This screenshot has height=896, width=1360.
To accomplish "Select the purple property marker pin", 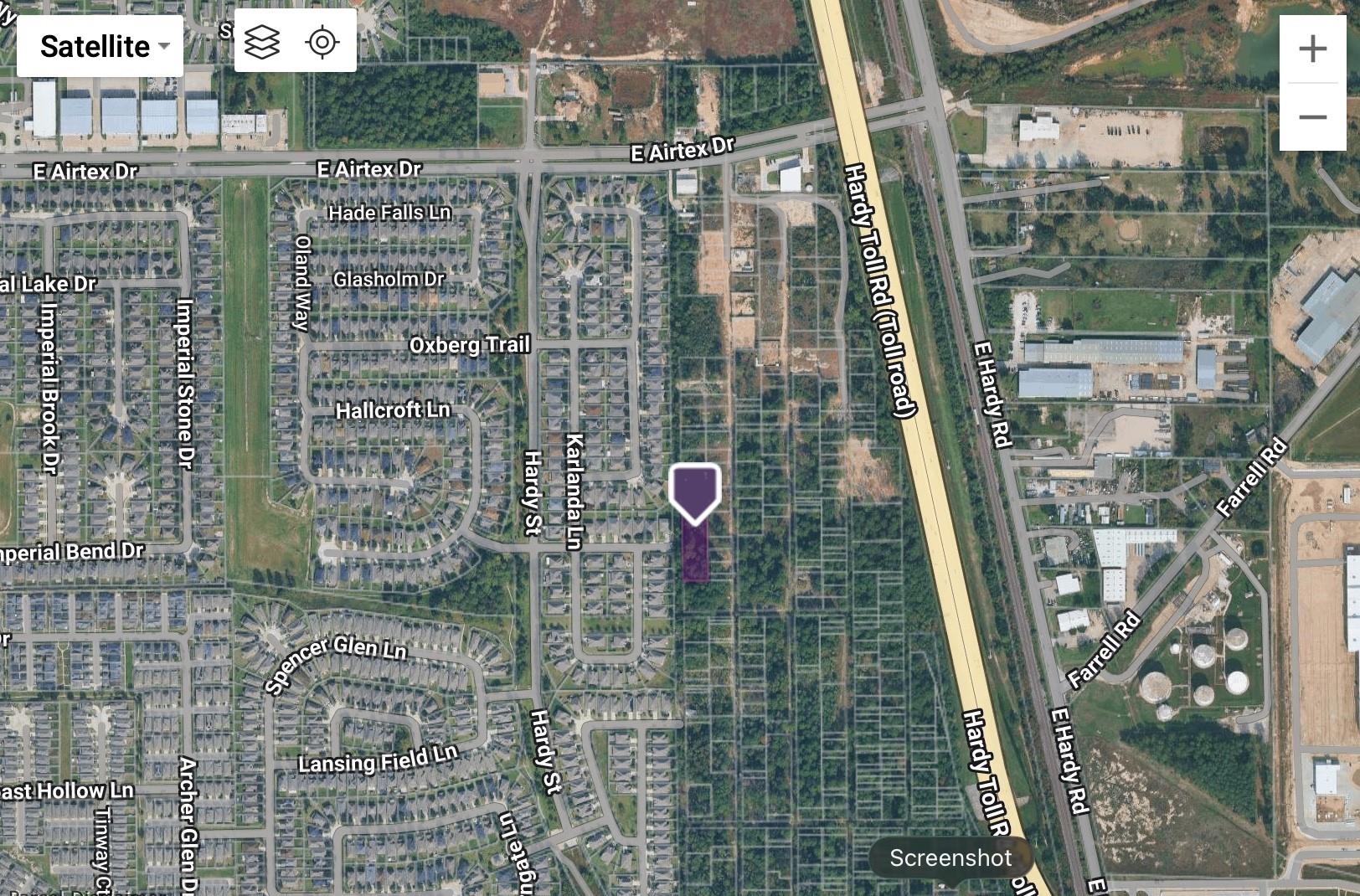I will [x=695, y=492].
